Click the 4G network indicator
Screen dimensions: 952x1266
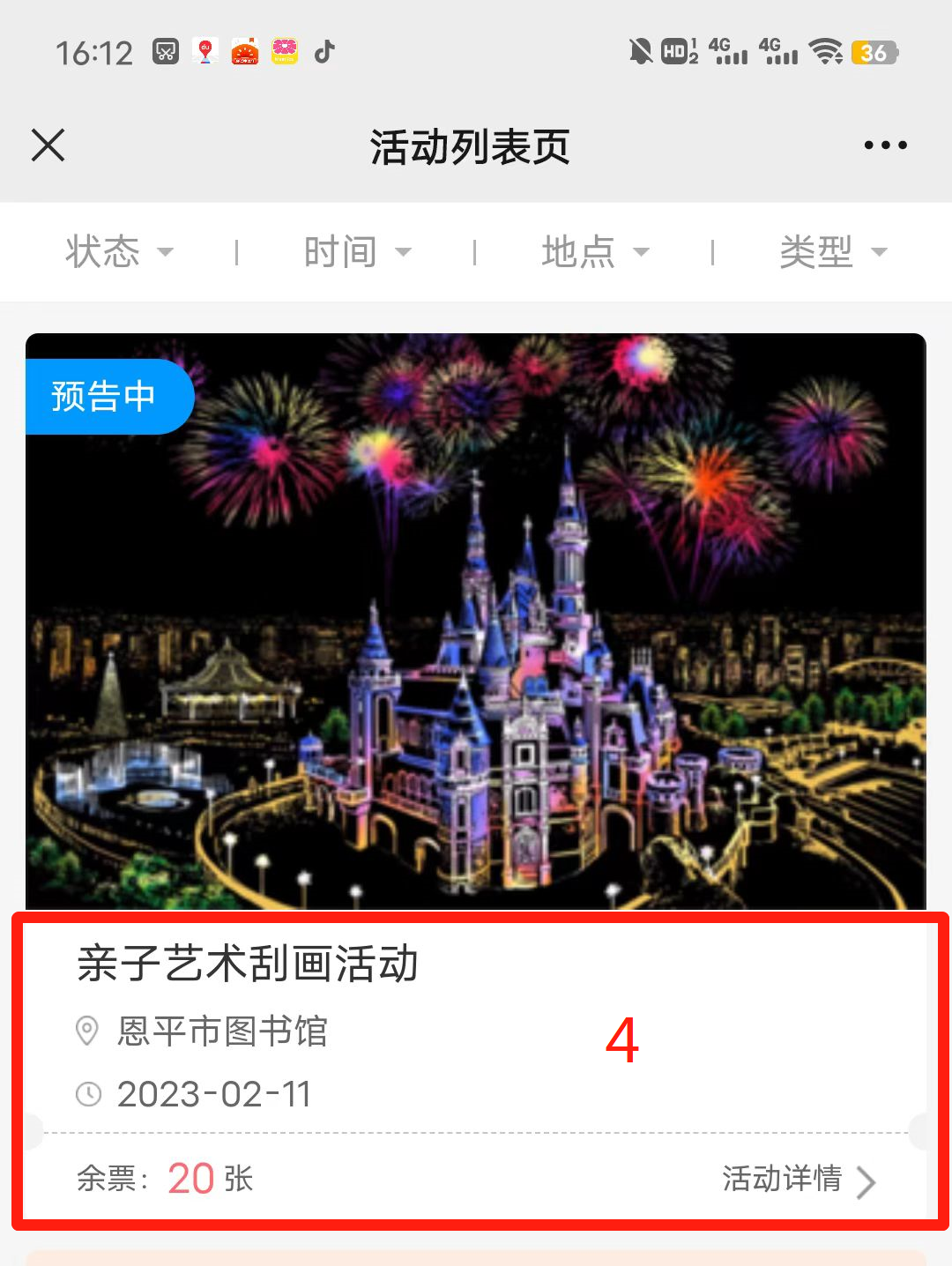click(729, 51)
